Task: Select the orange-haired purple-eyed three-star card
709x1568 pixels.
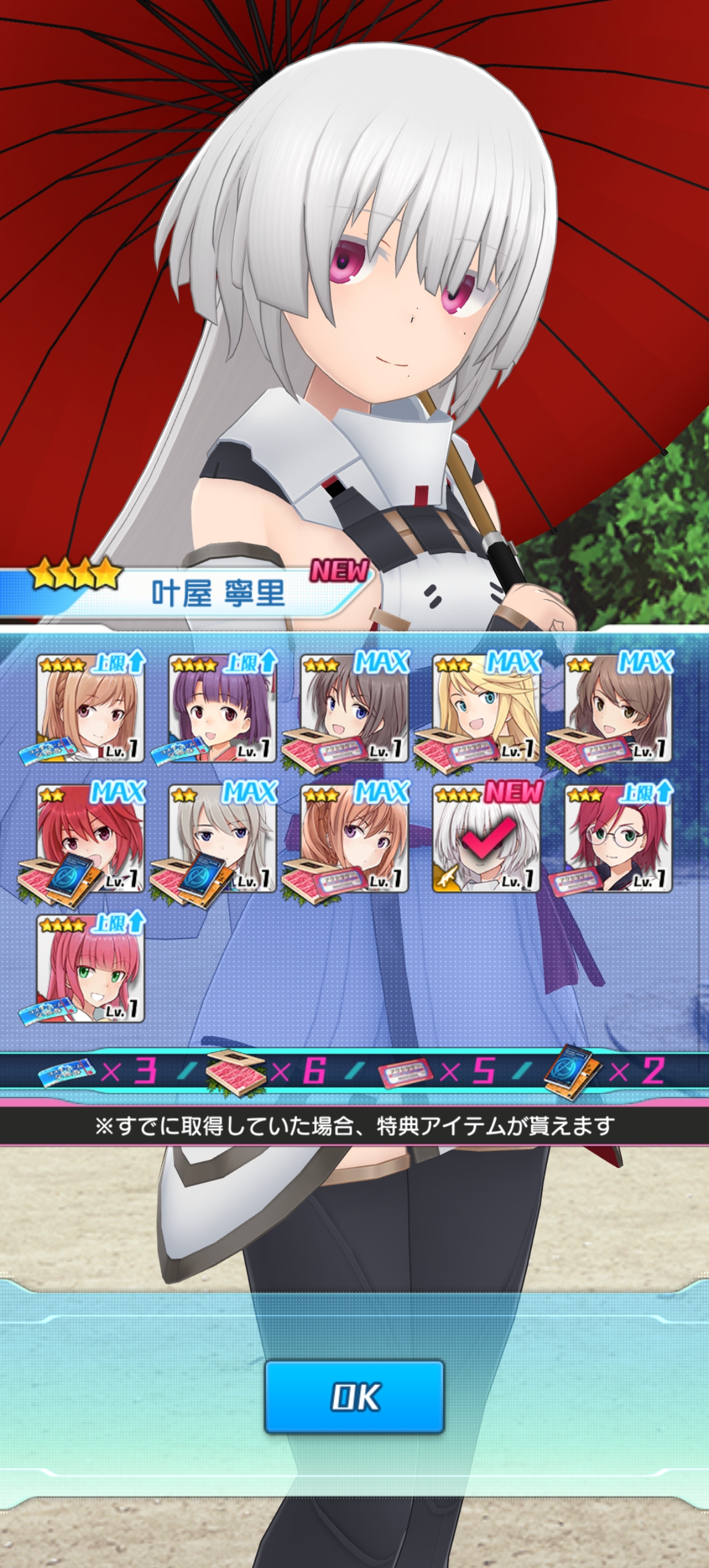Action: (x=354, y=838)
